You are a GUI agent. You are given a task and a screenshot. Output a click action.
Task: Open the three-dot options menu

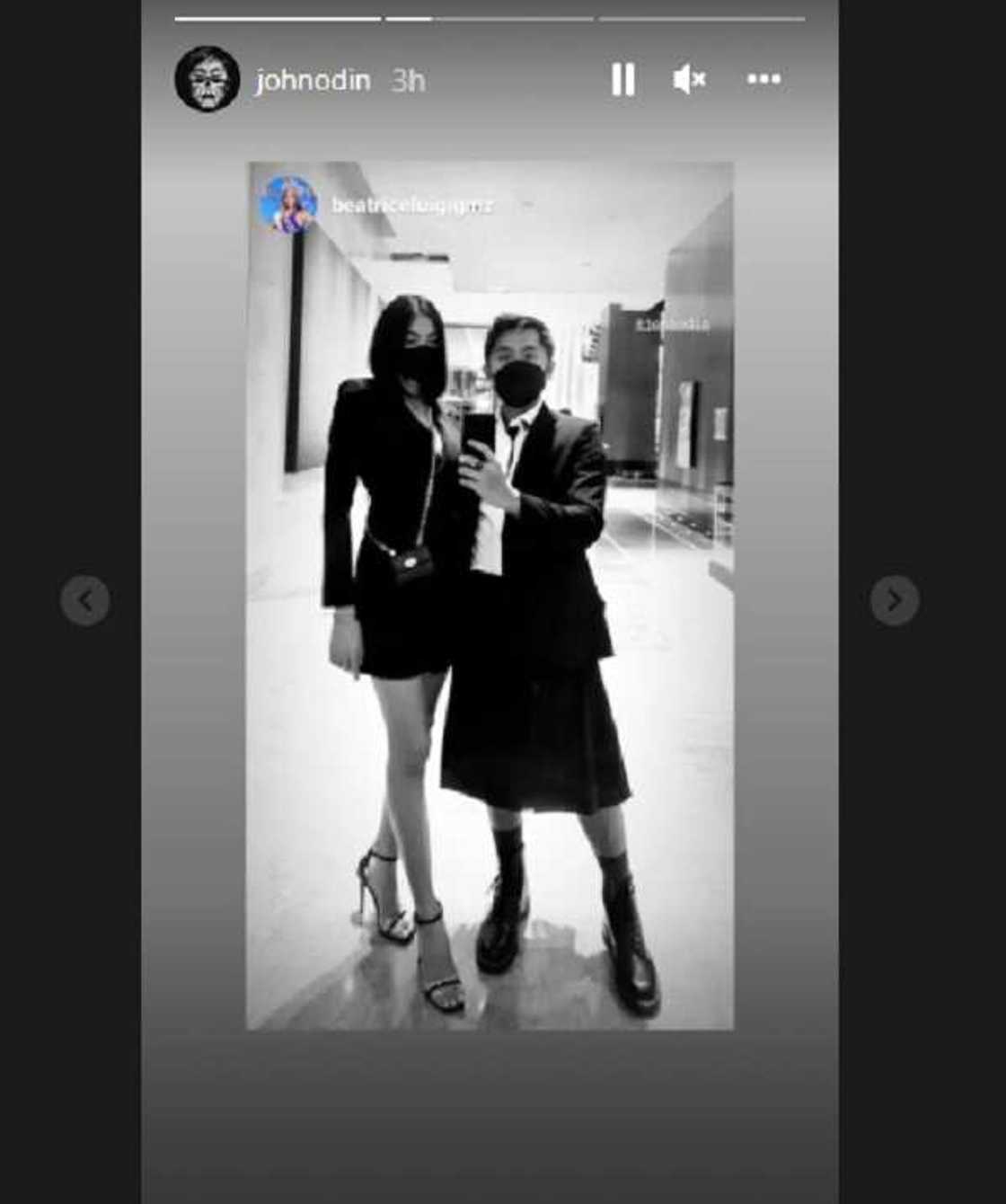point(763,80)
